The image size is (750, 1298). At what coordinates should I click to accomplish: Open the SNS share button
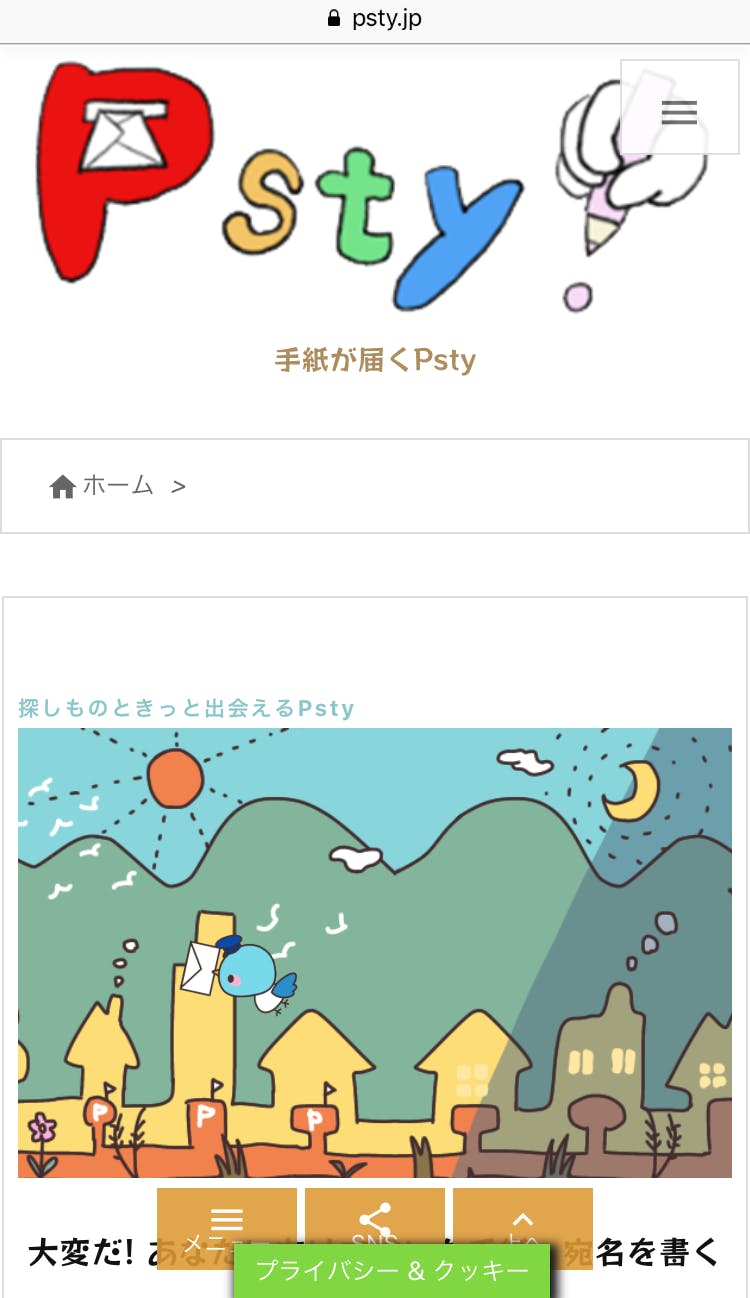tap(375, 1228)
